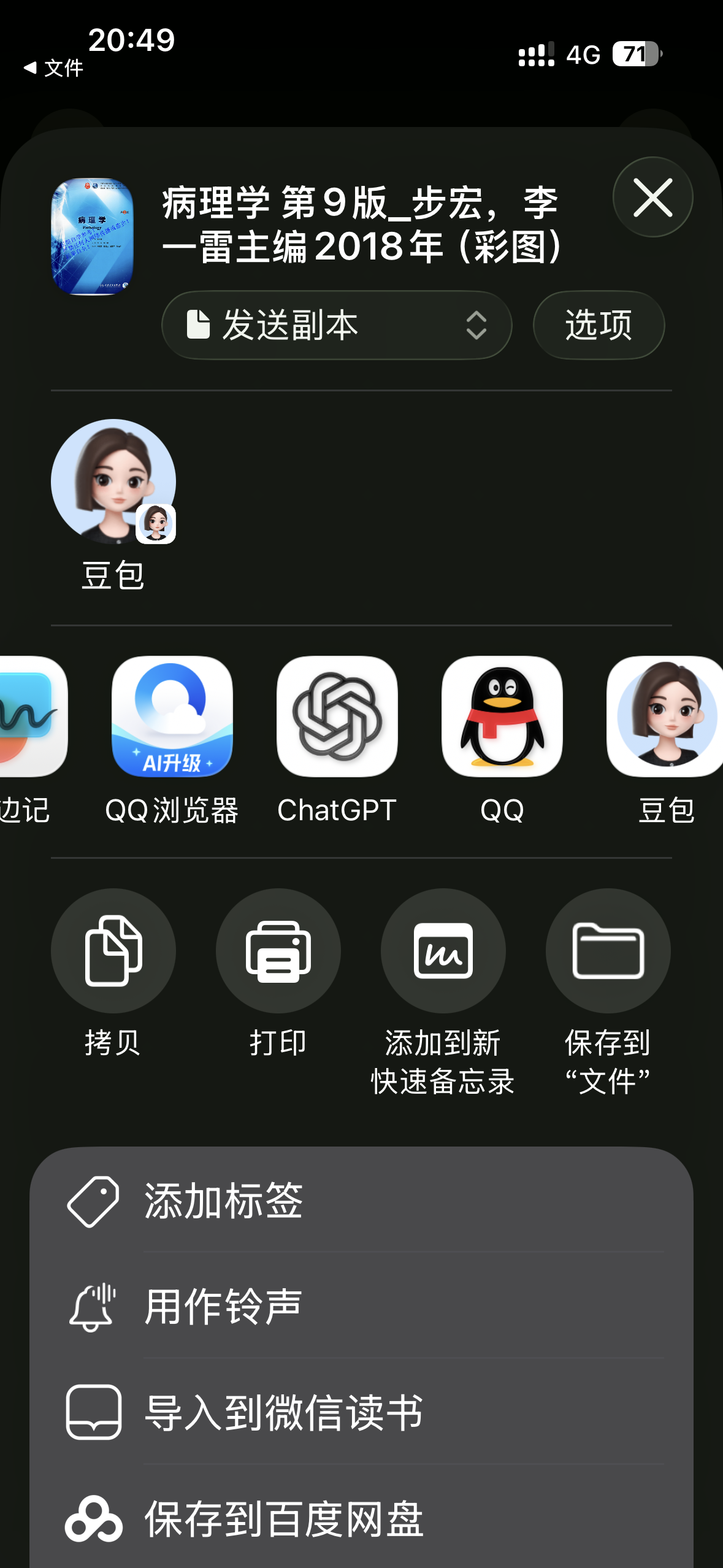This screenshot has width=723, height=1568.
Task: Tap 添加到新快速备忘录
Action: 443,951
